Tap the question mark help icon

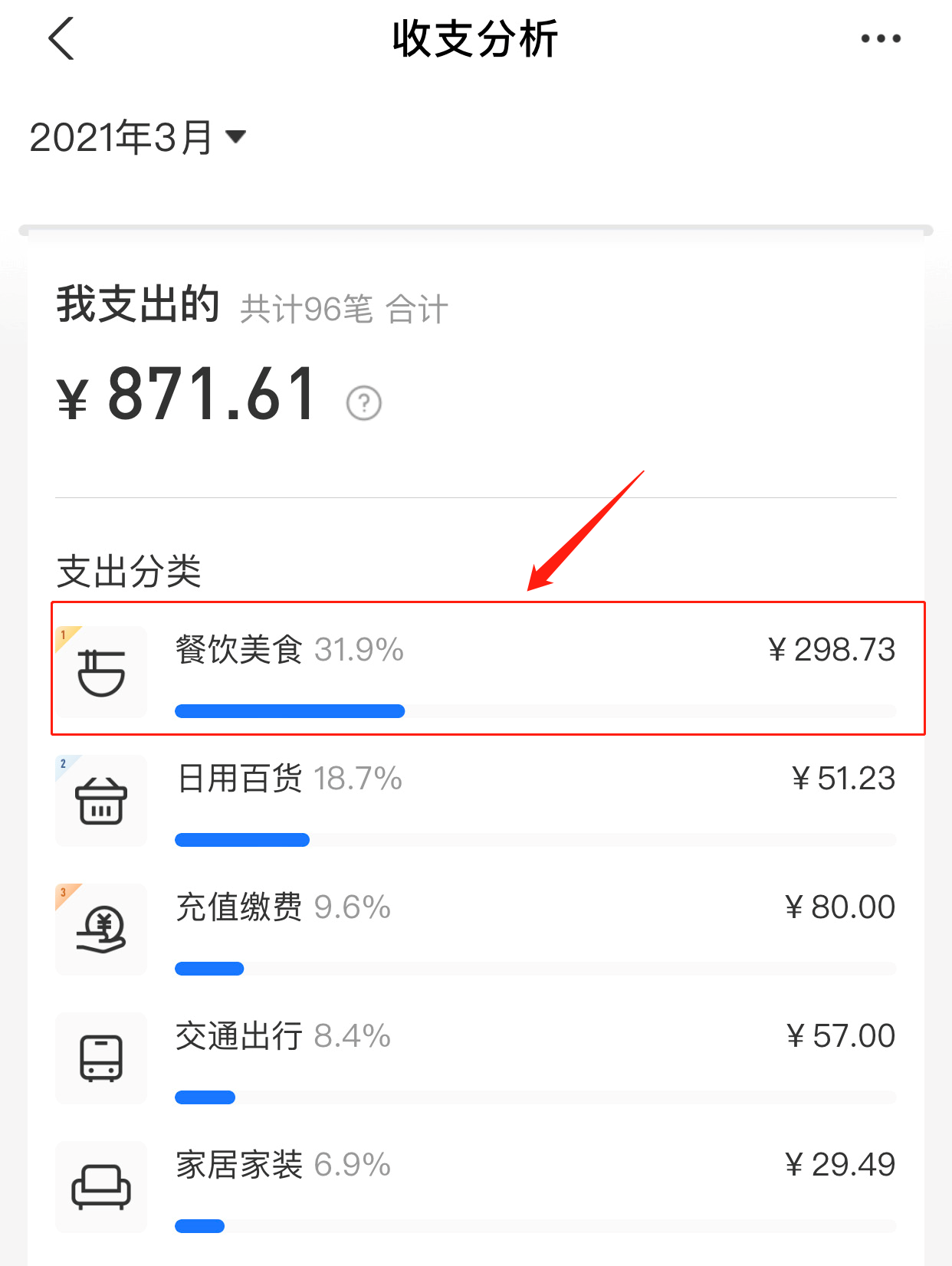(364, 403)
